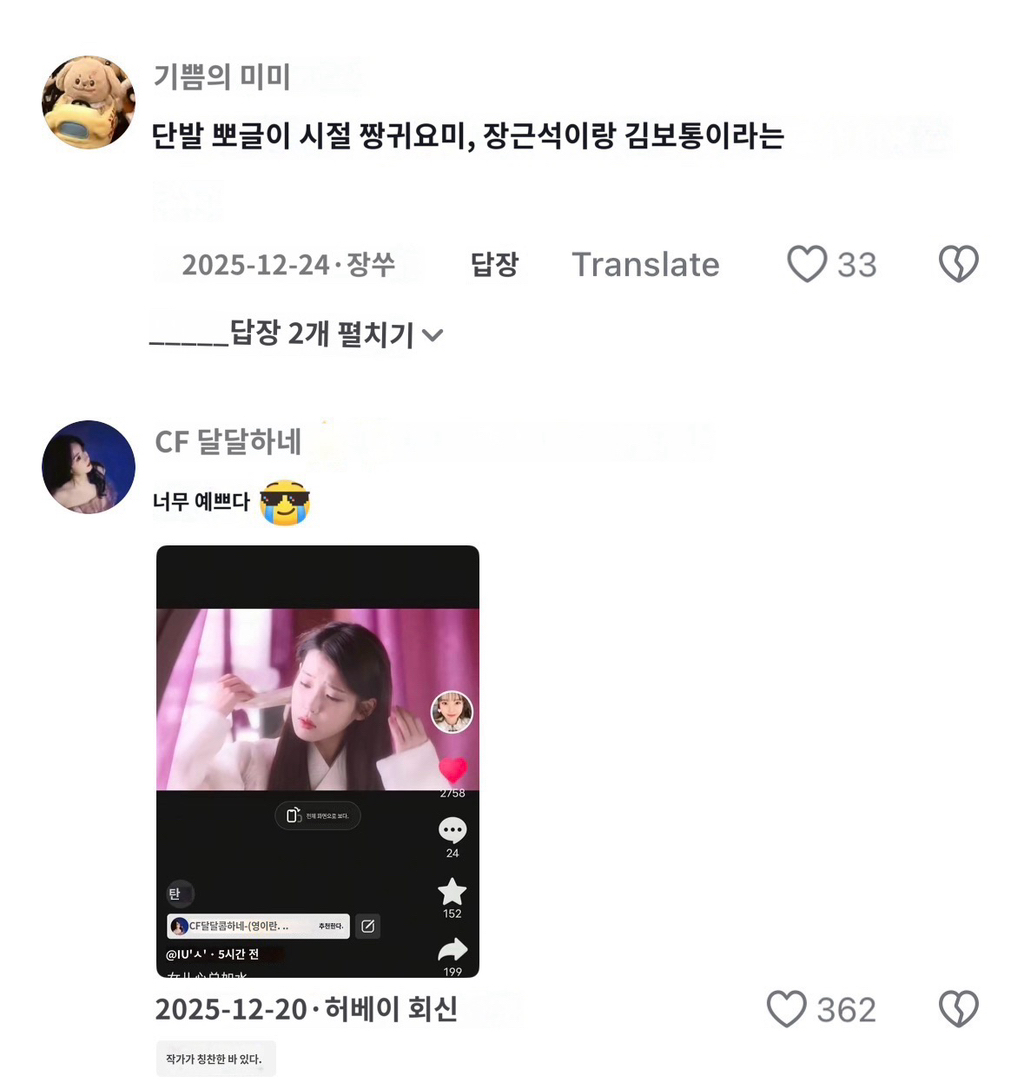Dislike 기쁨의 미미's comment with broken heart
This screenshot has width=1024, height=1089.
[x=958, y=264]
